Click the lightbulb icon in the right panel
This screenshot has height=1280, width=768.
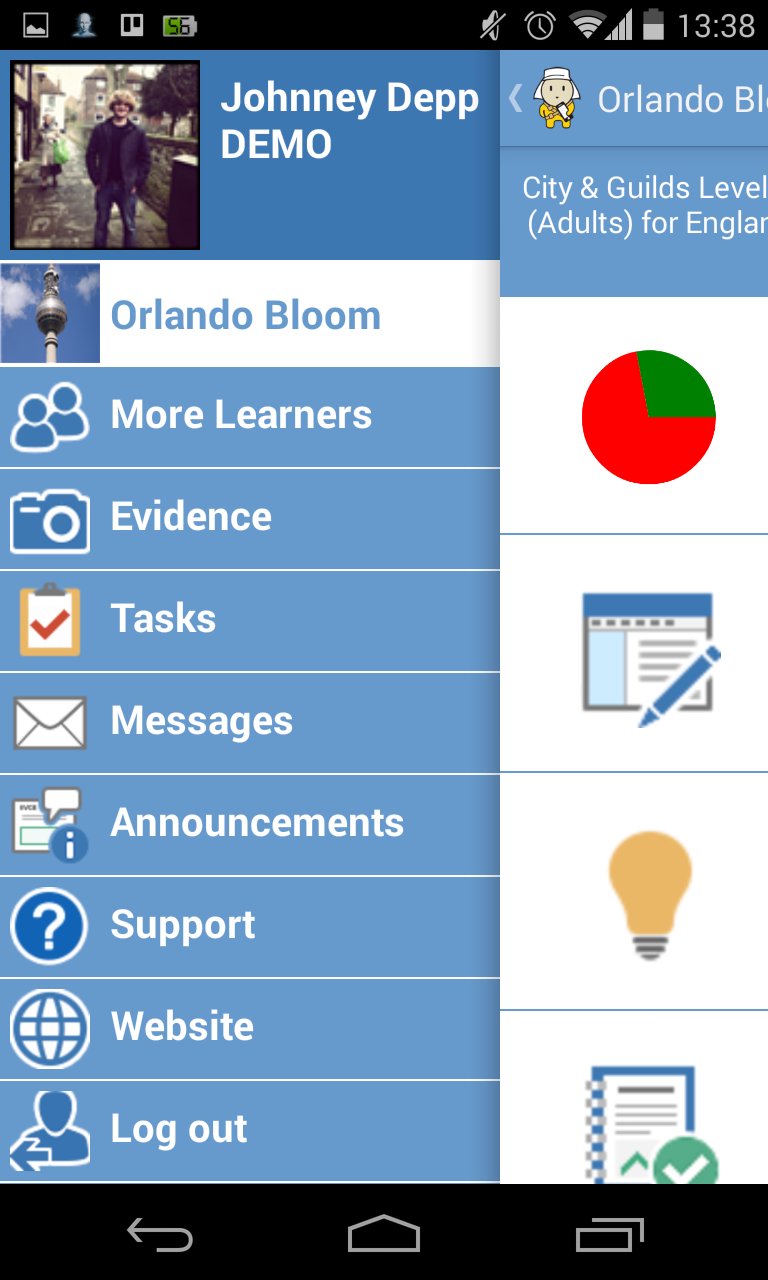coord(650,893)
